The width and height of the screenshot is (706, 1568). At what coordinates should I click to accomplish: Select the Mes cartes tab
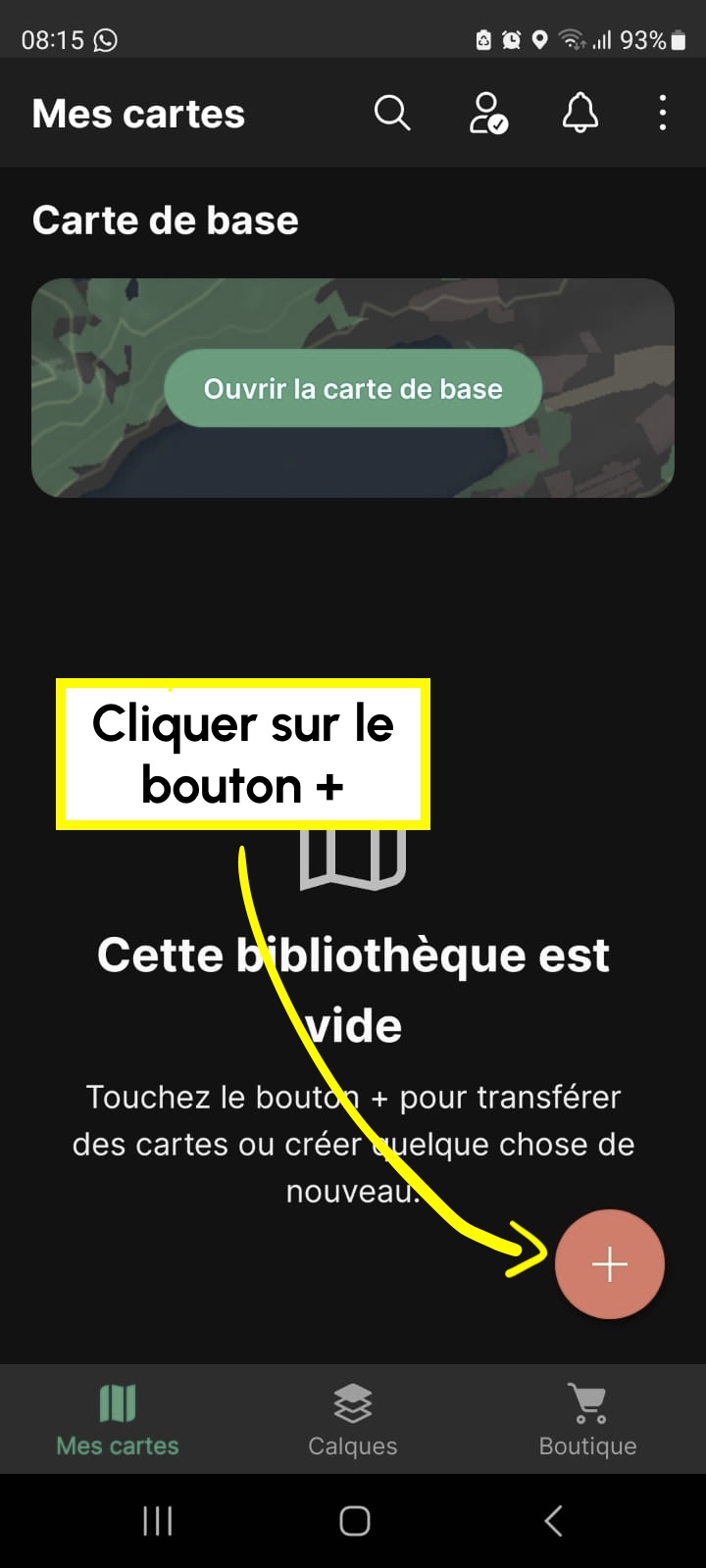click(x=118, y=1419)
